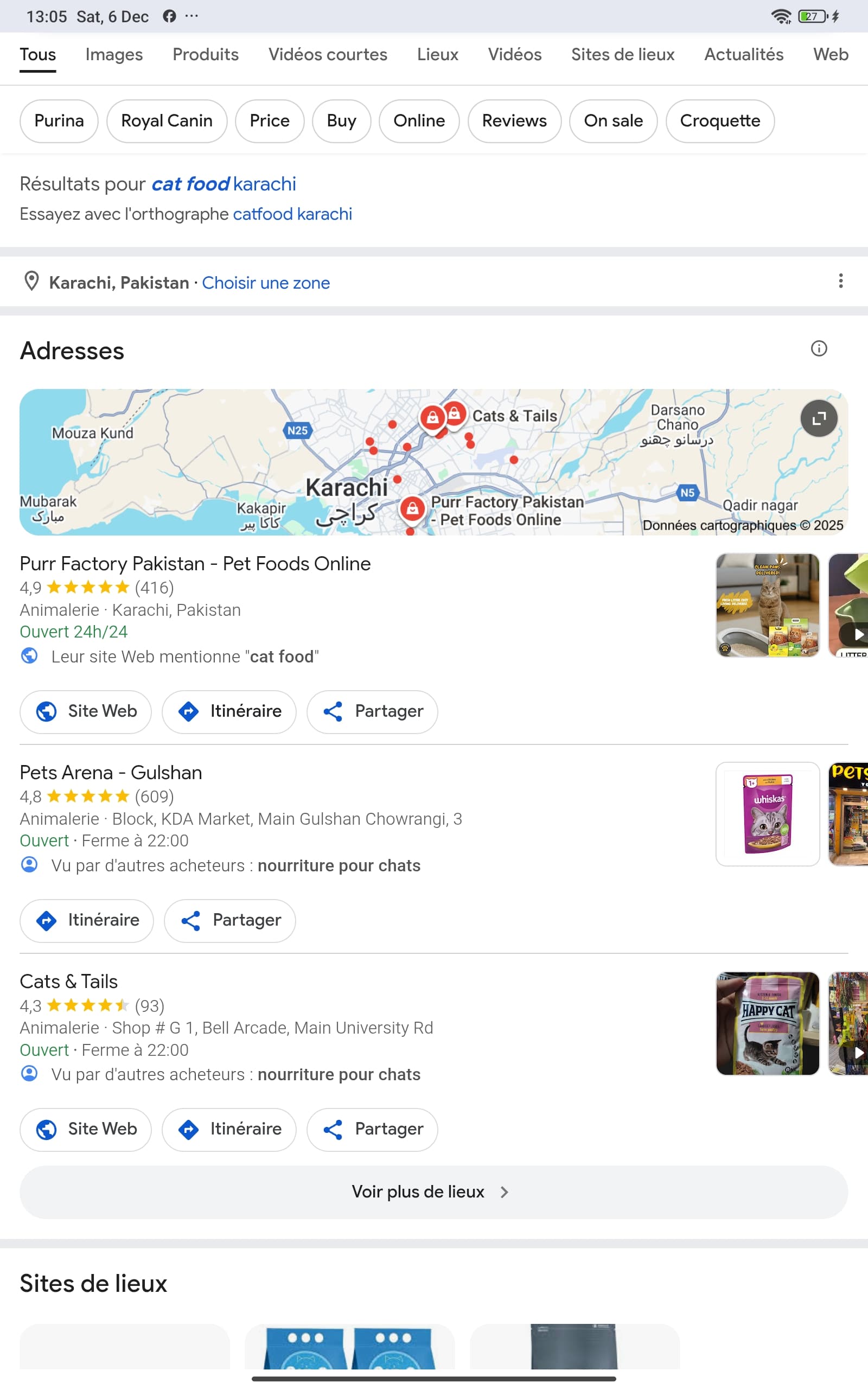Switch to the Lieux tab

437,54
